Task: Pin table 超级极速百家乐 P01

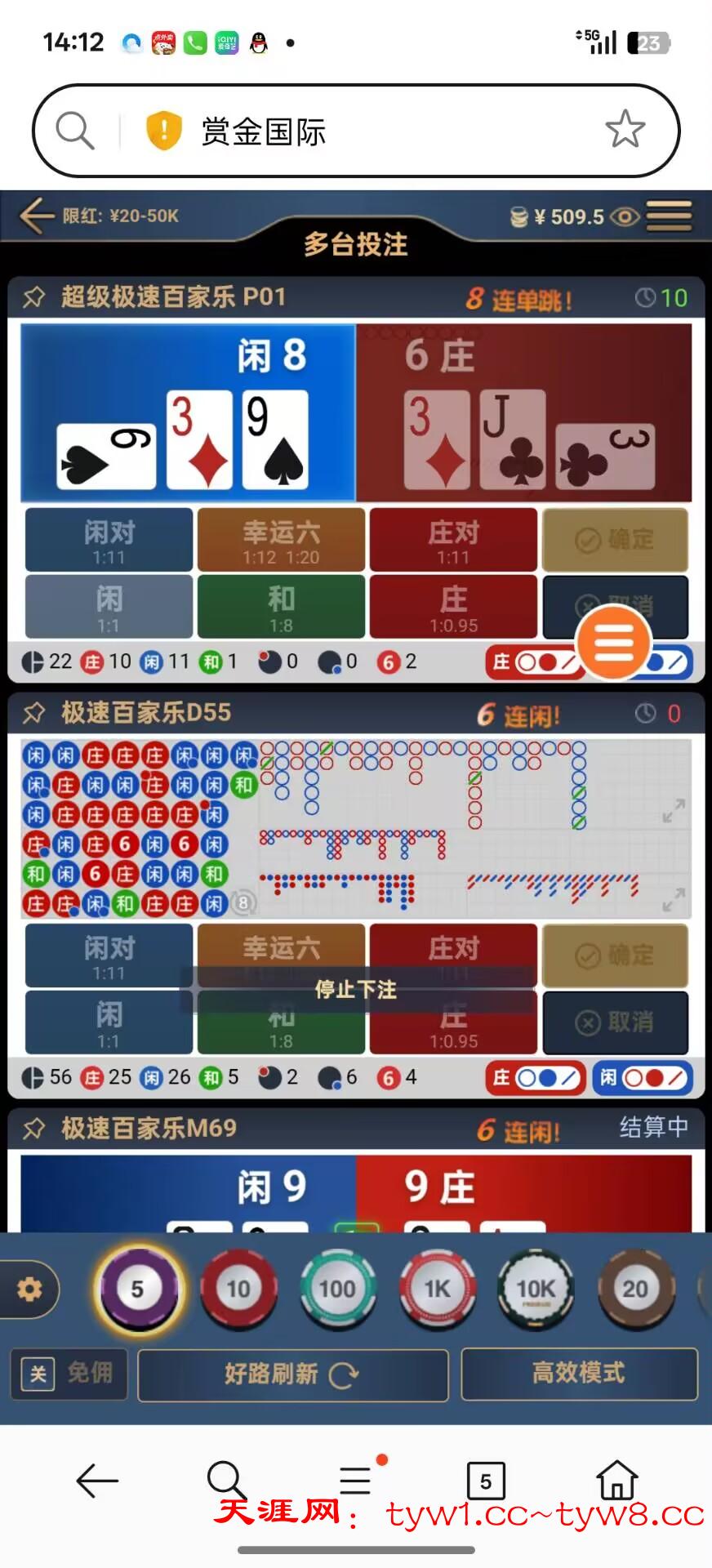Action: point(33,297)
